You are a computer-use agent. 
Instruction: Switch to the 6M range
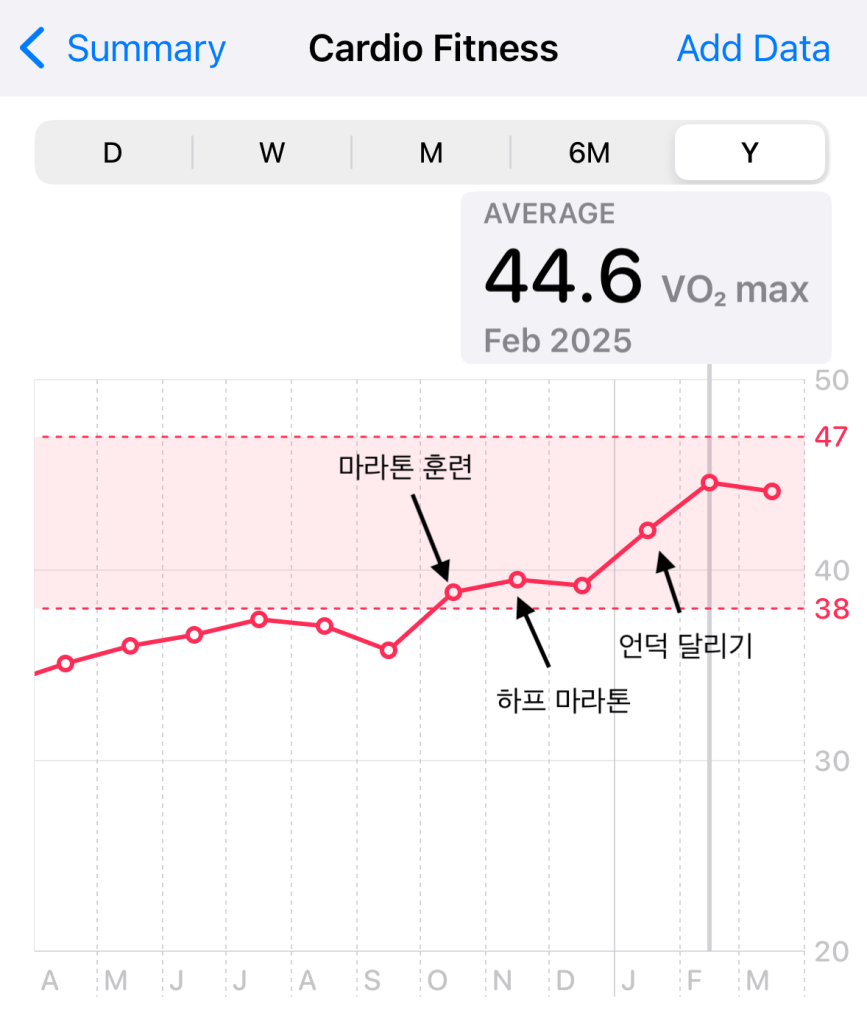[x=590, y=153]
